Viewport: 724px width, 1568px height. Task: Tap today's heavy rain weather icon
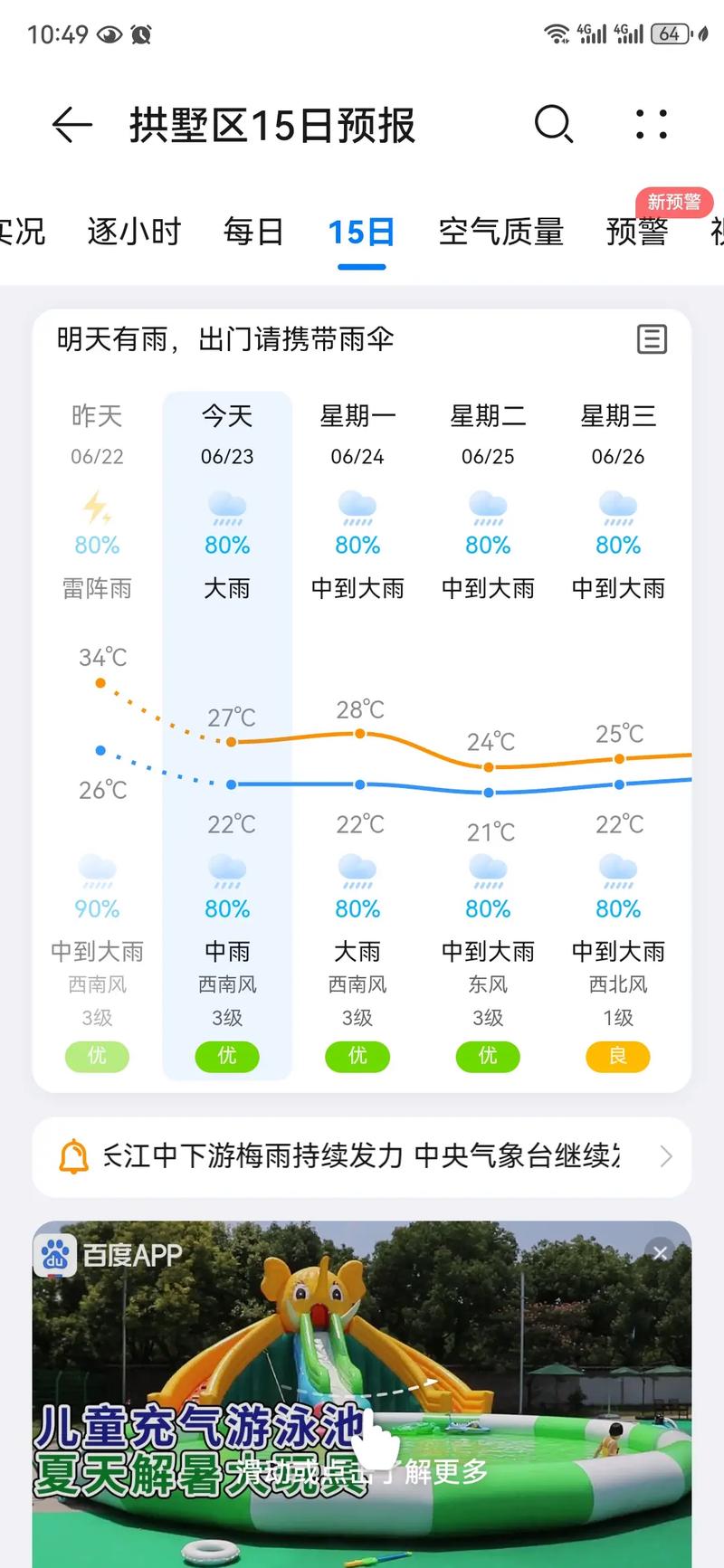click(226, 511)
